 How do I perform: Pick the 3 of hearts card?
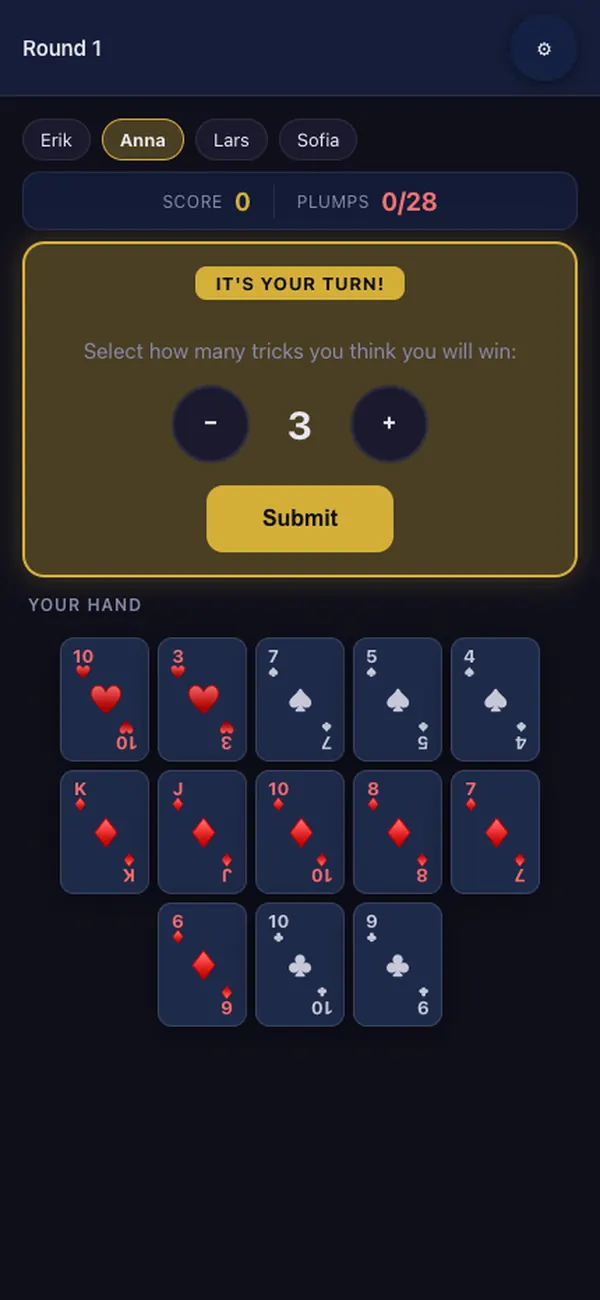click(202, 700)
